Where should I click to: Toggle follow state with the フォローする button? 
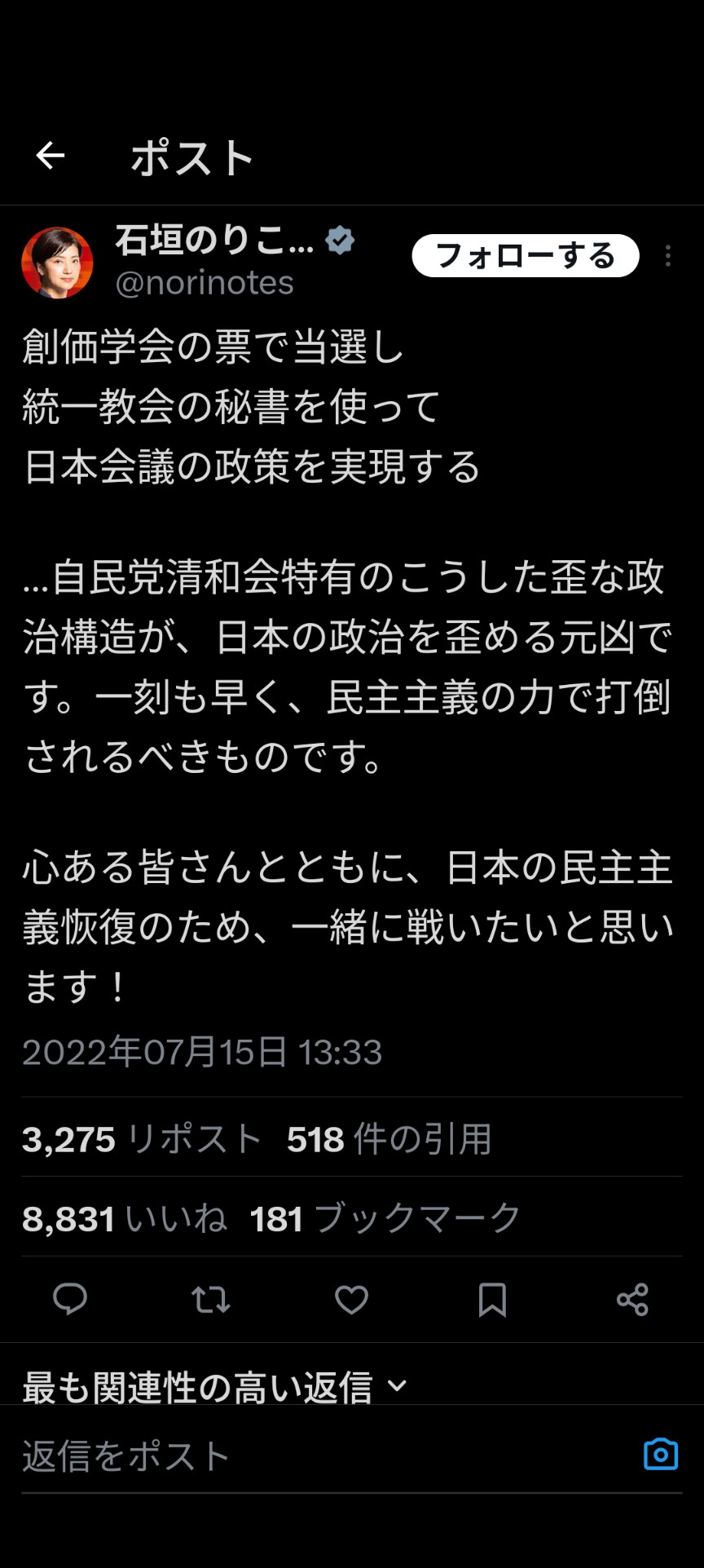526,255
